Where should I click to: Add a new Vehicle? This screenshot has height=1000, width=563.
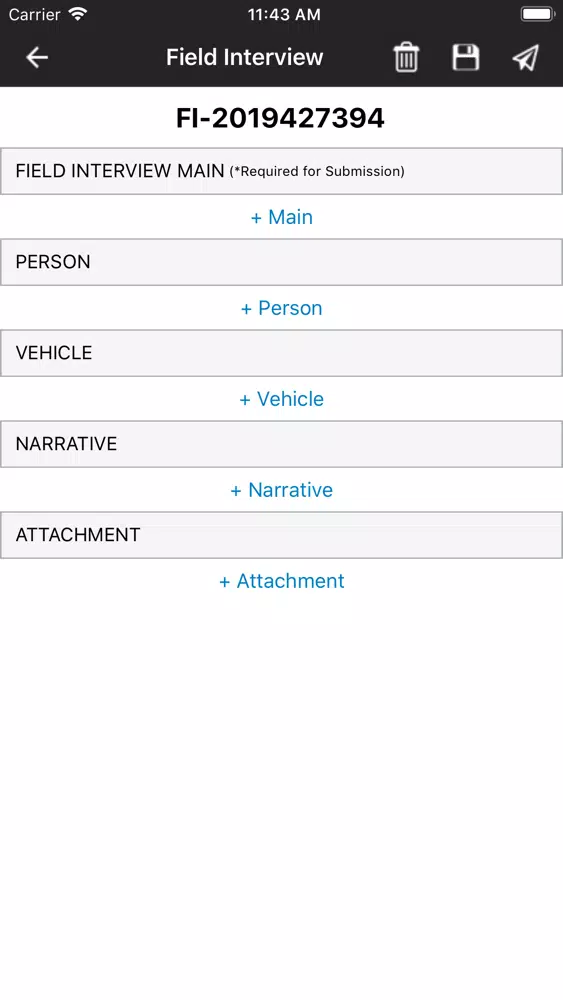(x=282, y=399)
